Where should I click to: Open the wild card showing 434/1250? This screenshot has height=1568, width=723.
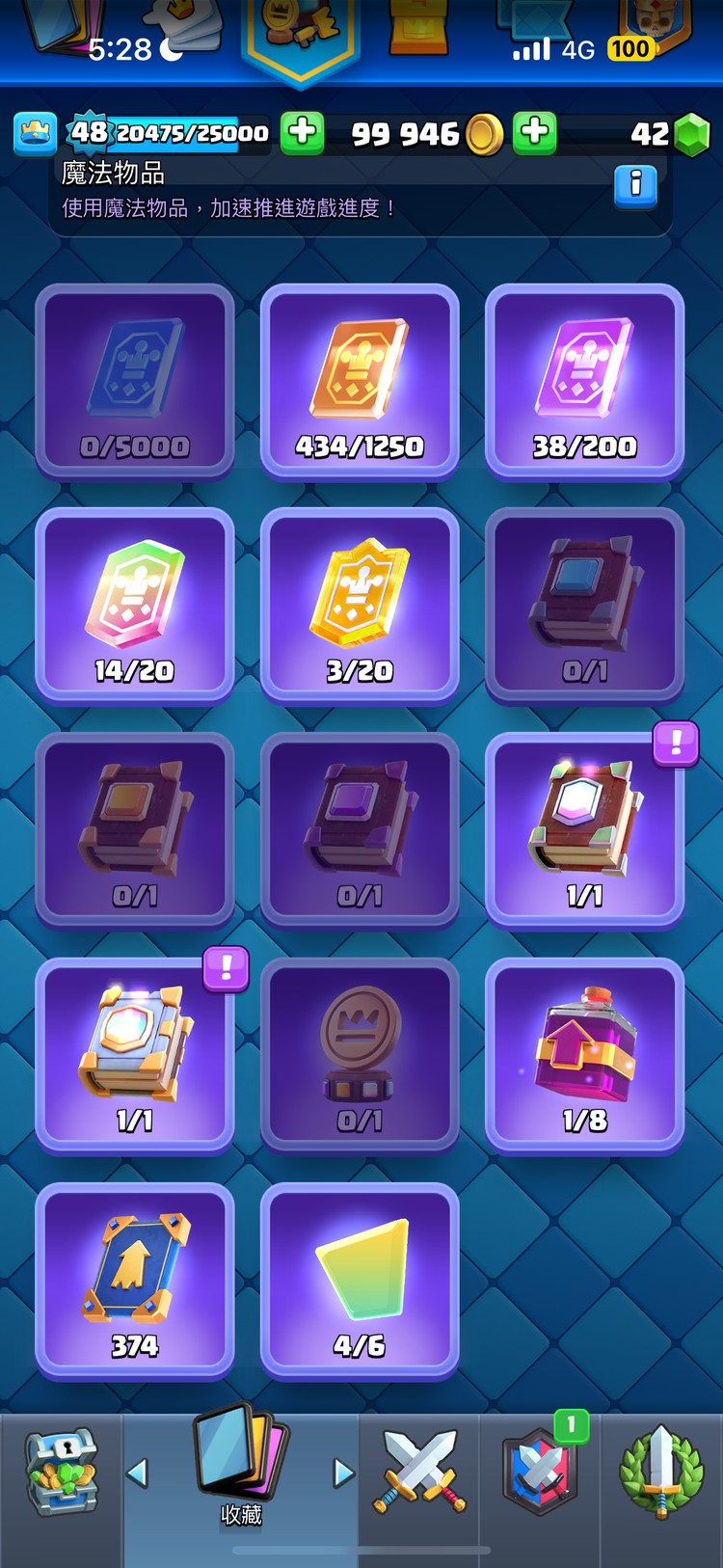[360, 380]
